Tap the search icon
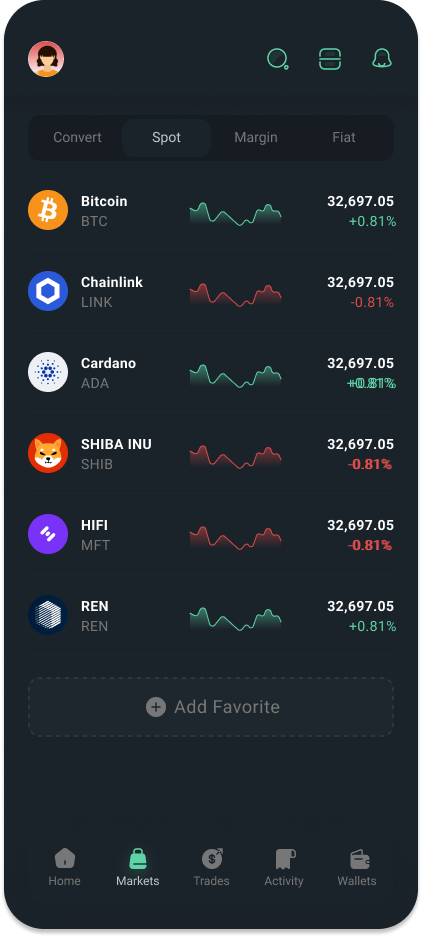422x937 pixels. click(x=277, y=59)
